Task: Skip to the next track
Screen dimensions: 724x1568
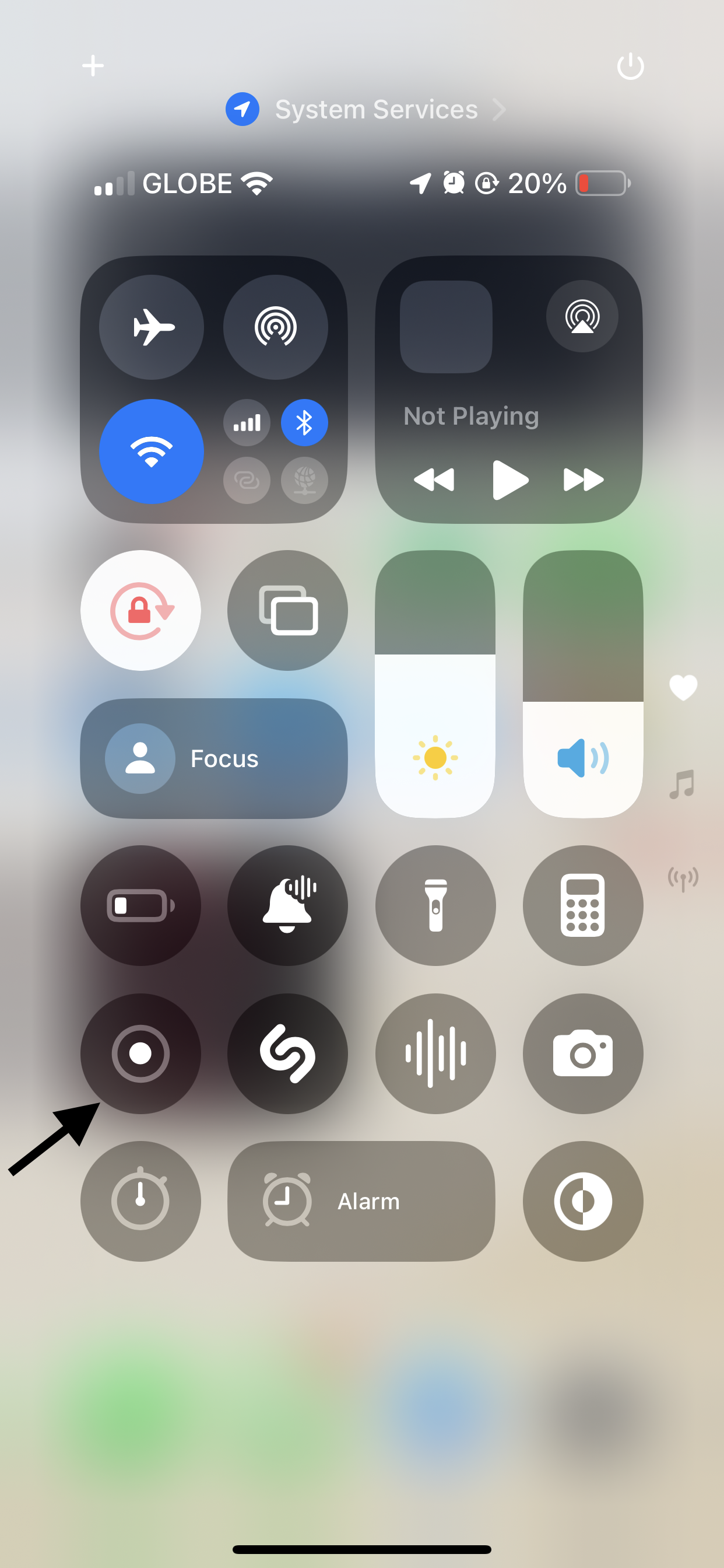Action: click(x=583, y=480)
